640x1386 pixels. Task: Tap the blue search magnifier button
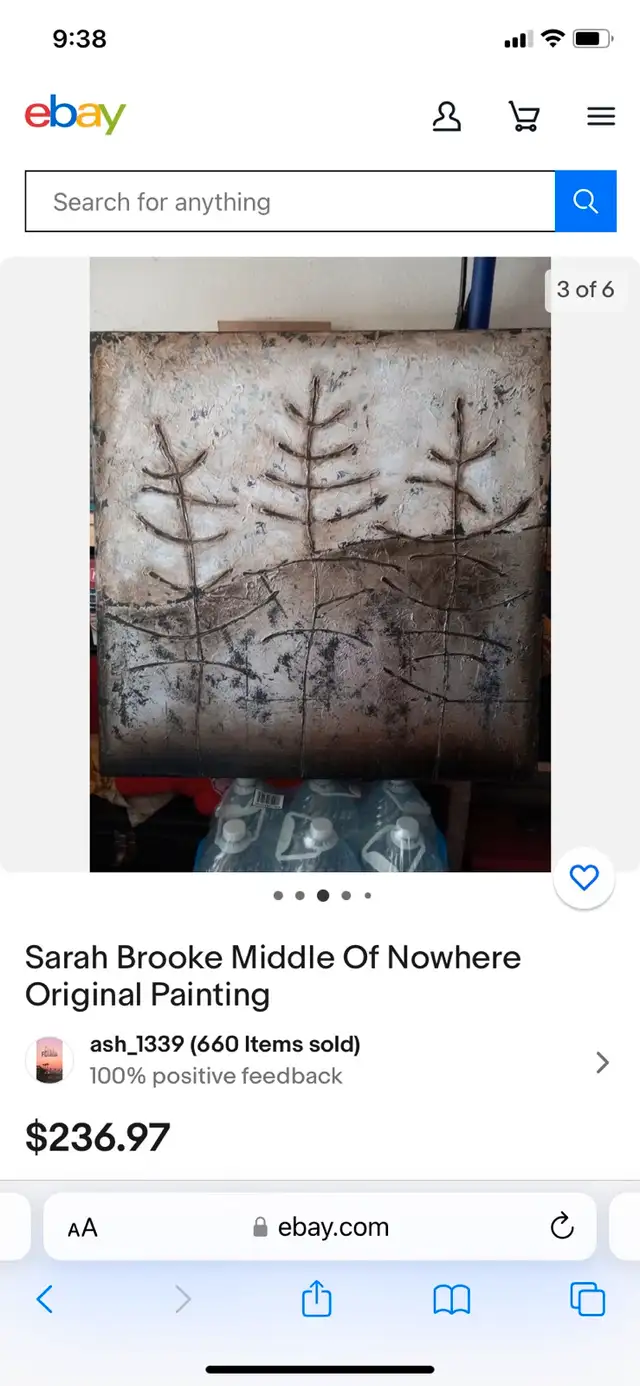click(586, 201)
